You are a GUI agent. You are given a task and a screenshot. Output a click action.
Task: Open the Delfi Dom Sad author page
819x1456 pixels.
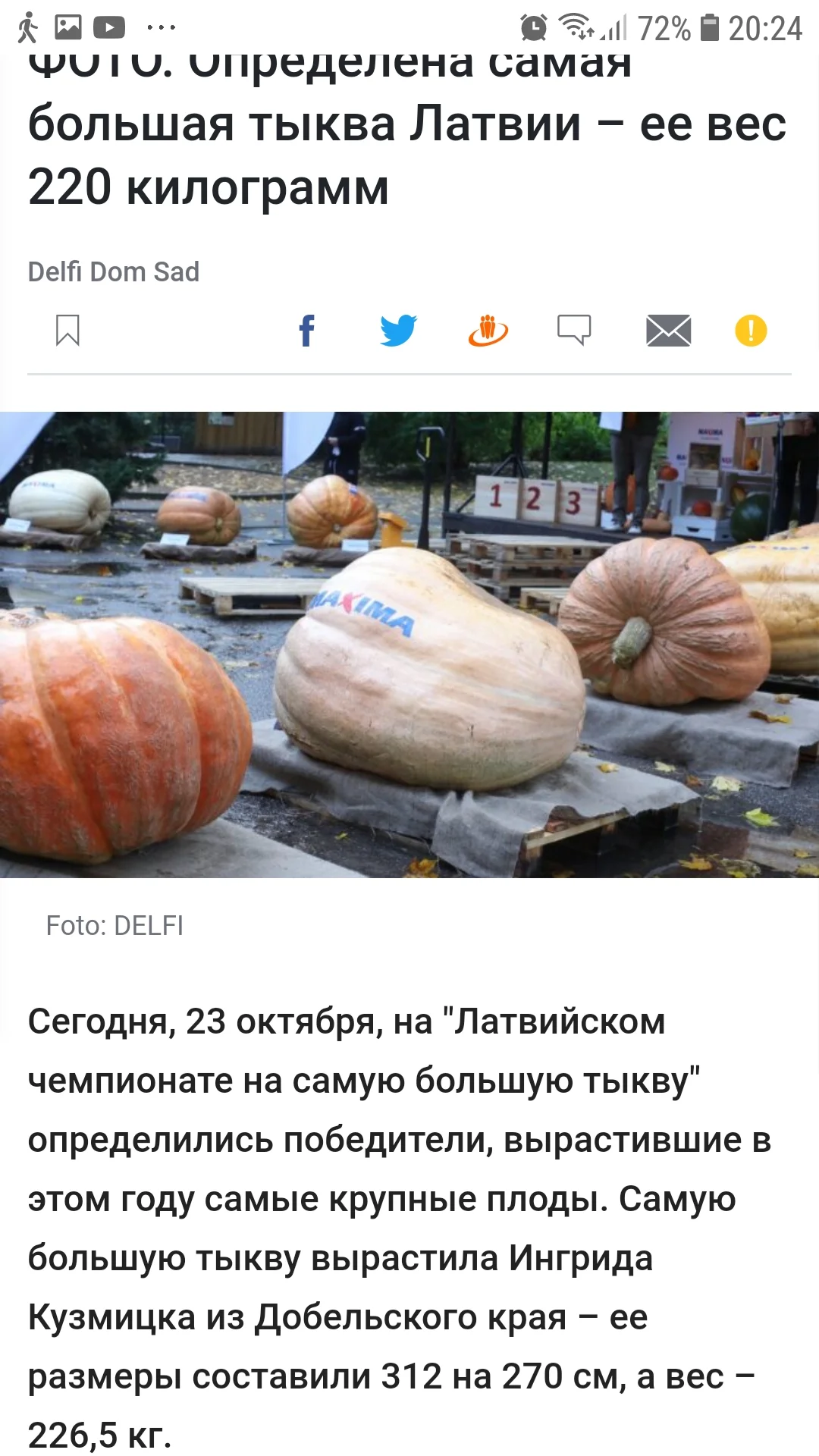coord(112,271)
